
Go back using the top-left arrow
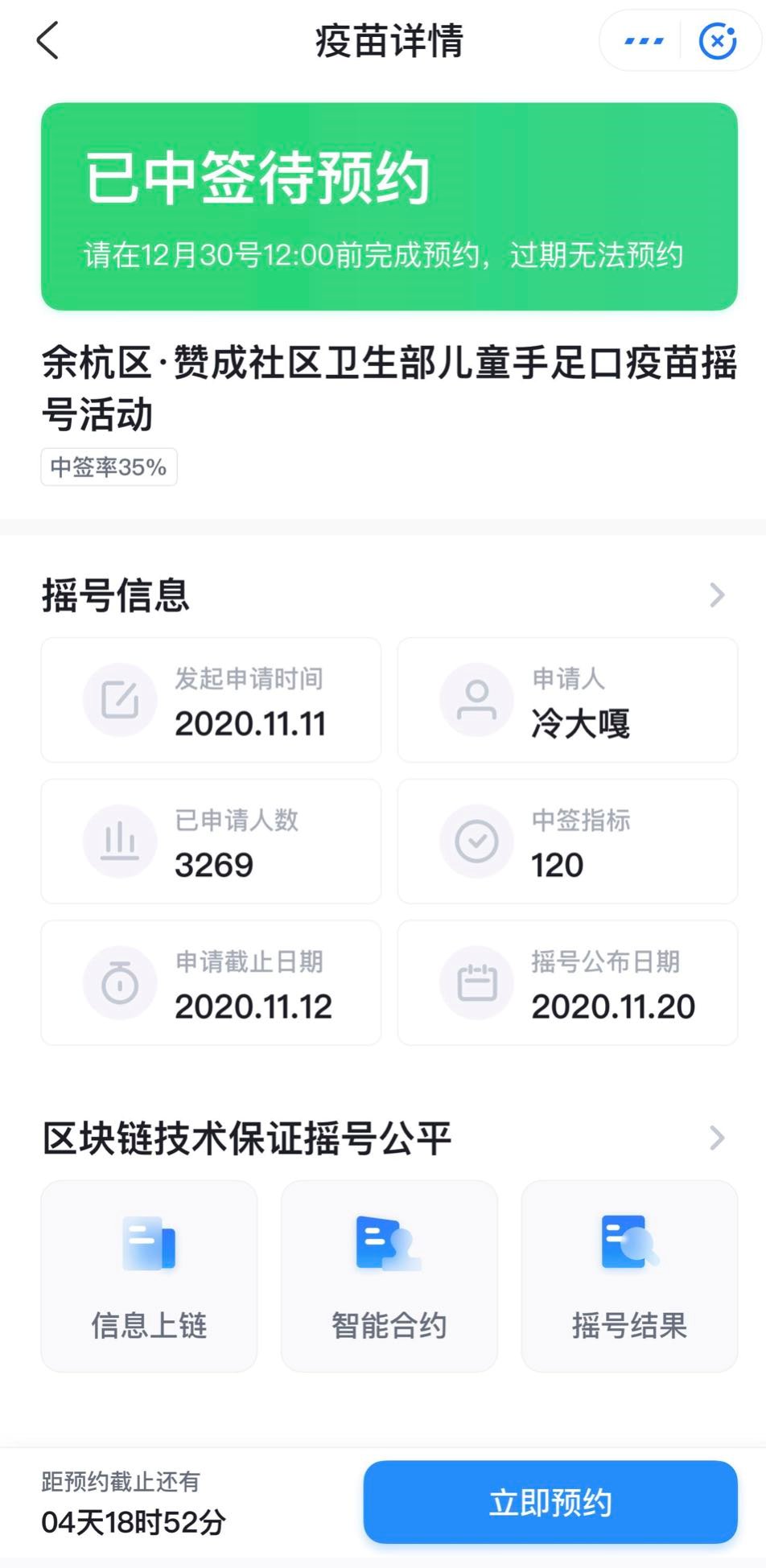pyautogui.click(x=48, y=40)
